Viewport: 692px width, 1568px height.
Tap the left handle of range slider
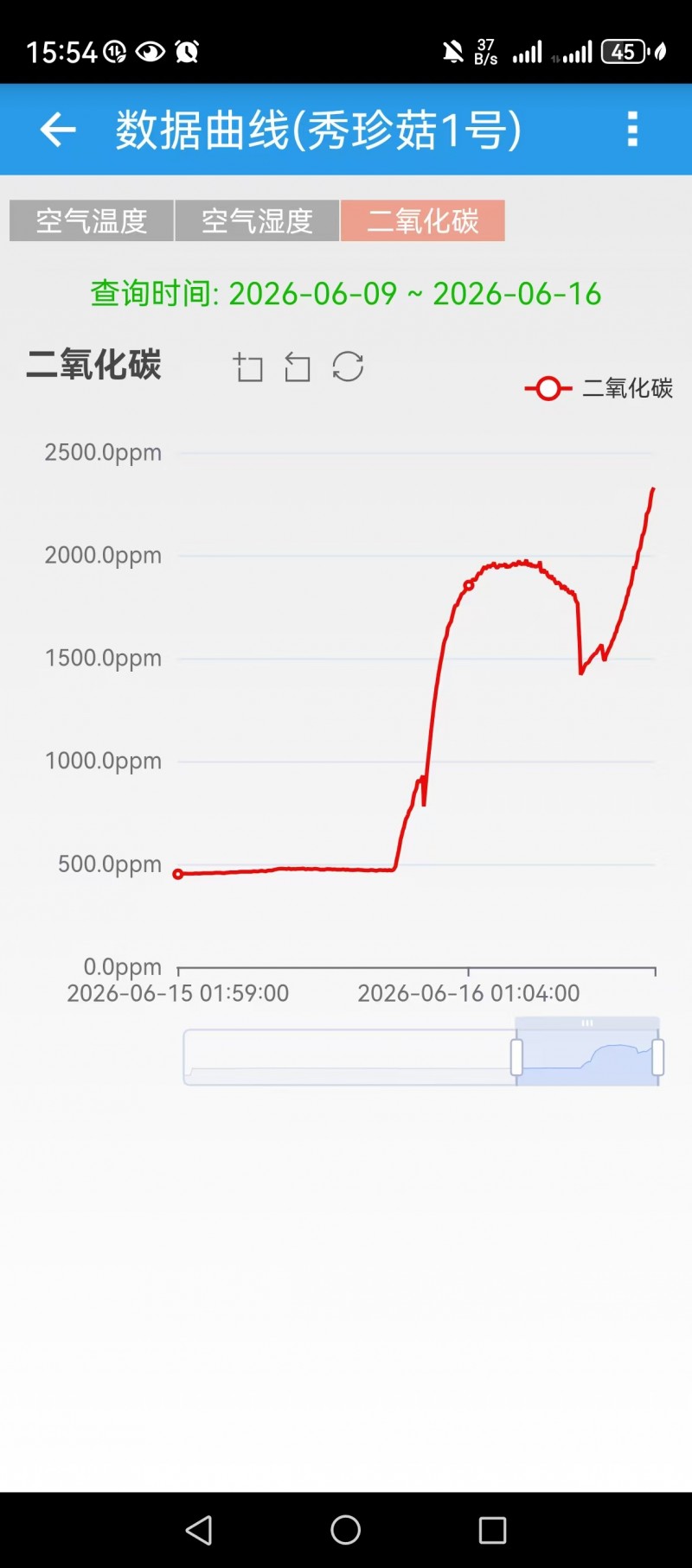[516, 1057]
